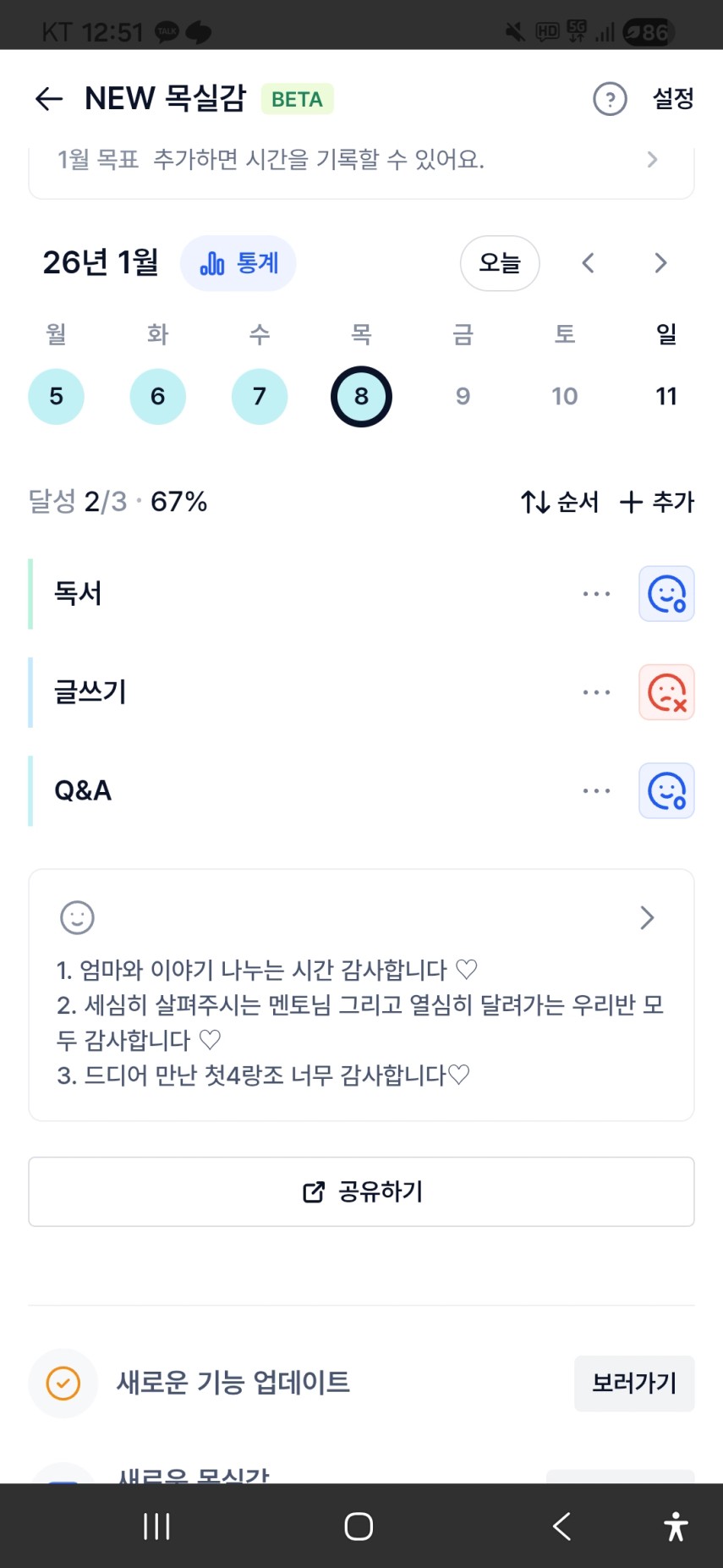This screenshot has width=723, height=1568.
Task: Share with 공유하기 button
Action: [361, 1191]
